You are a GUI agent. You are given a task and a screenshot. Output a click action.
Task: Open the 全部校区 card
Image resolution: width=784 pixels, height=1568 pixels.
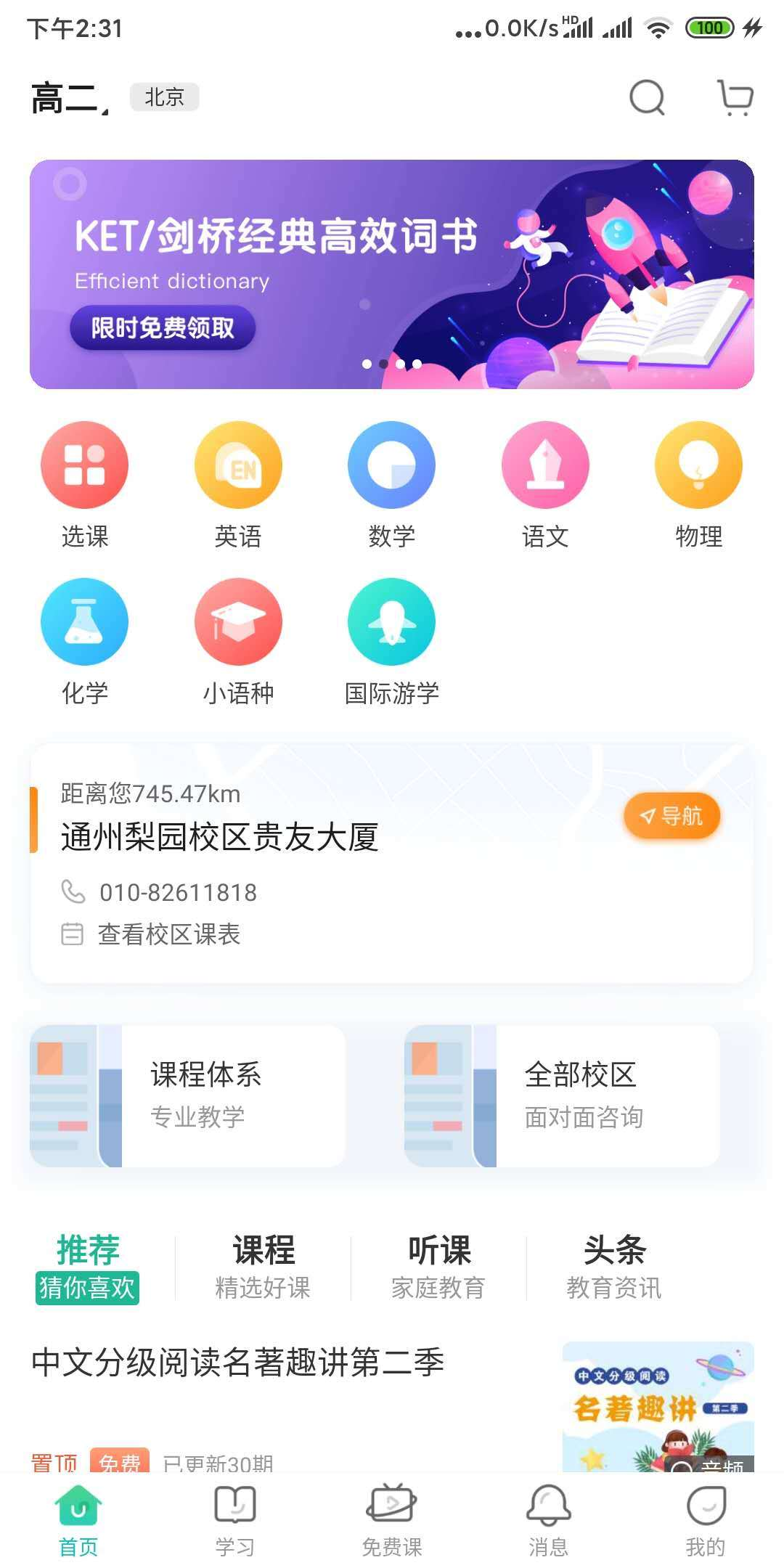562,1096
